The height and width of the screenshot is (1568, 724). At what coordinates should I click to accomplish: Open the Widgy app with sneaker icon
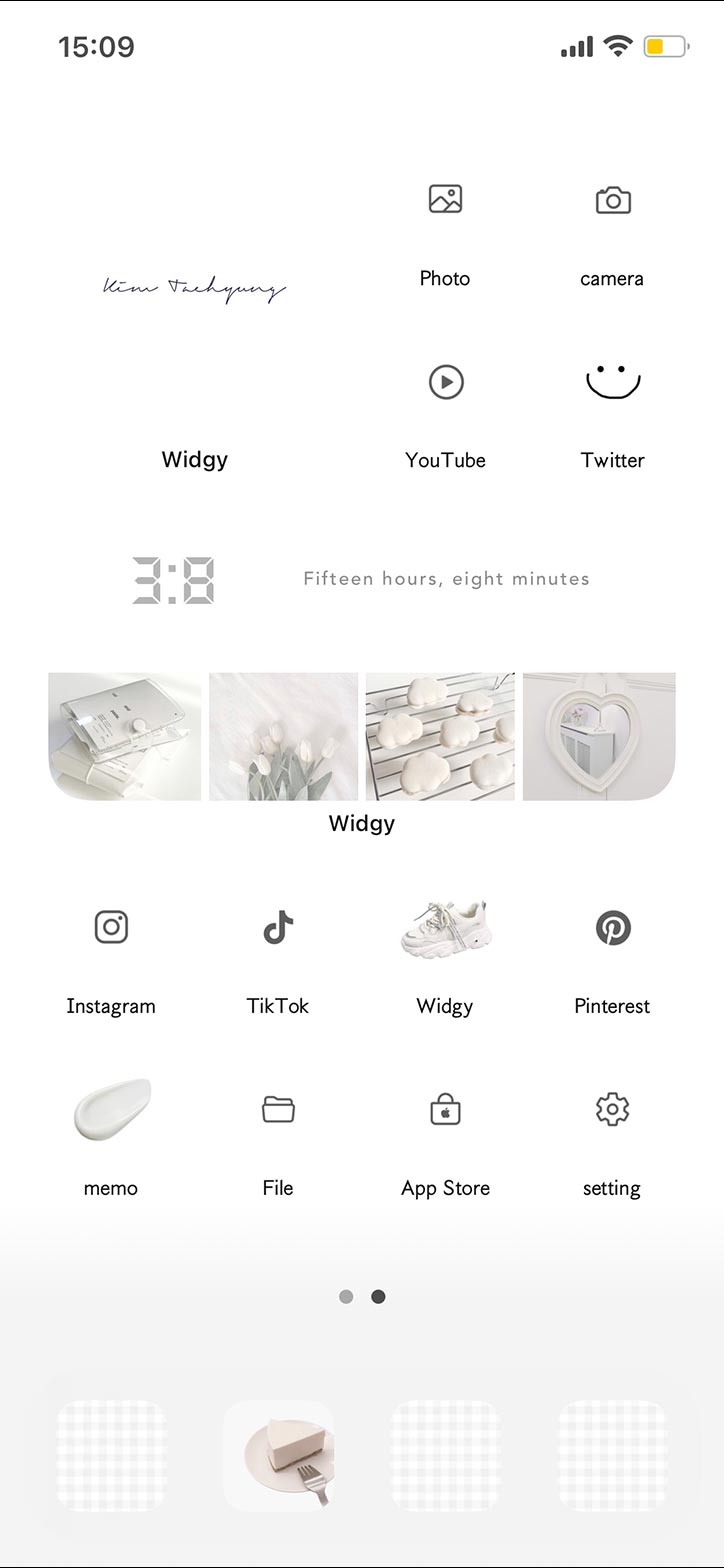tap(445, 927)
